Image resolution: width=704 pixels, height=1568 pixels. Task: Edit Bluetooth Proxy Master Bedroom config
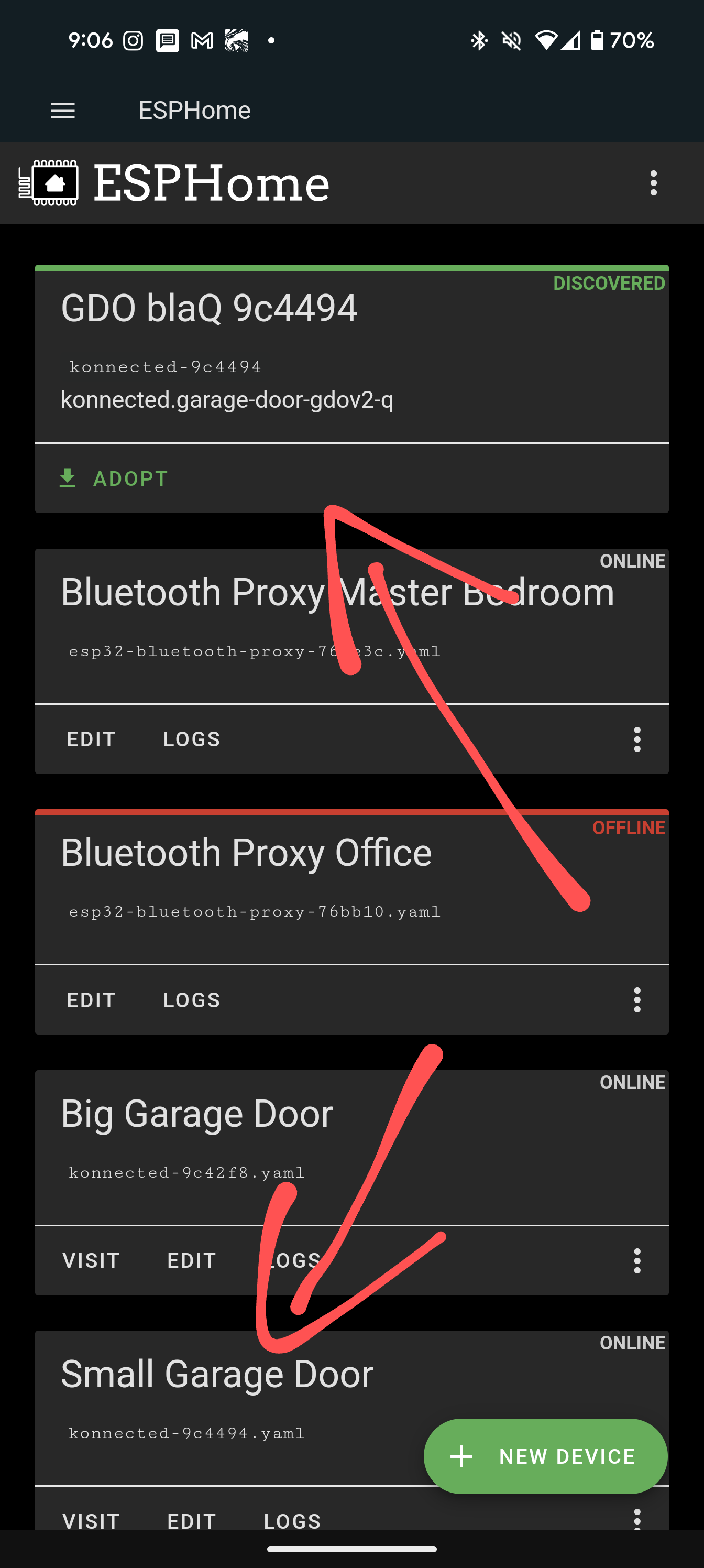click(x=91, y=739)
